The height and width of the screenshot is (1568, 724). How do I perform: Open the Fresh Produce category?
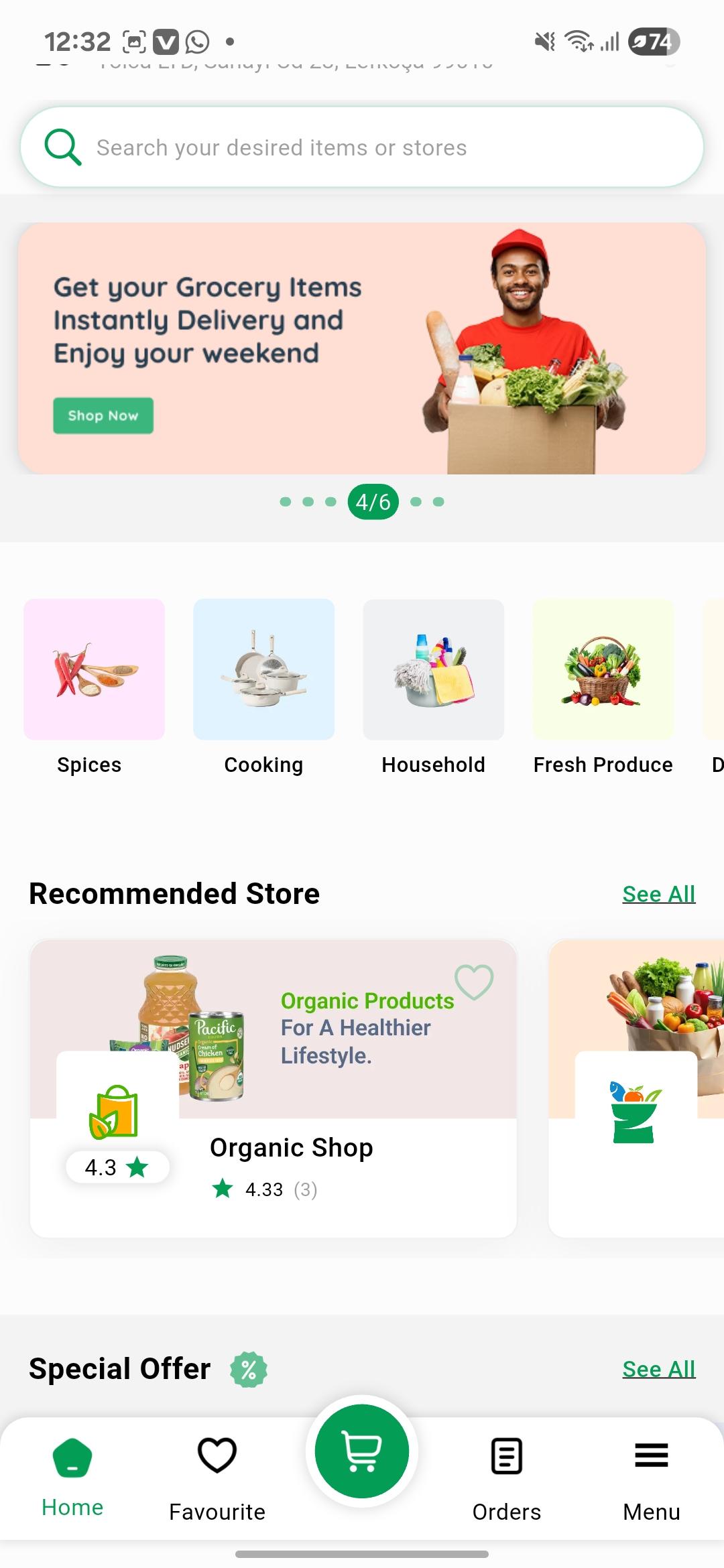(603, 670)
